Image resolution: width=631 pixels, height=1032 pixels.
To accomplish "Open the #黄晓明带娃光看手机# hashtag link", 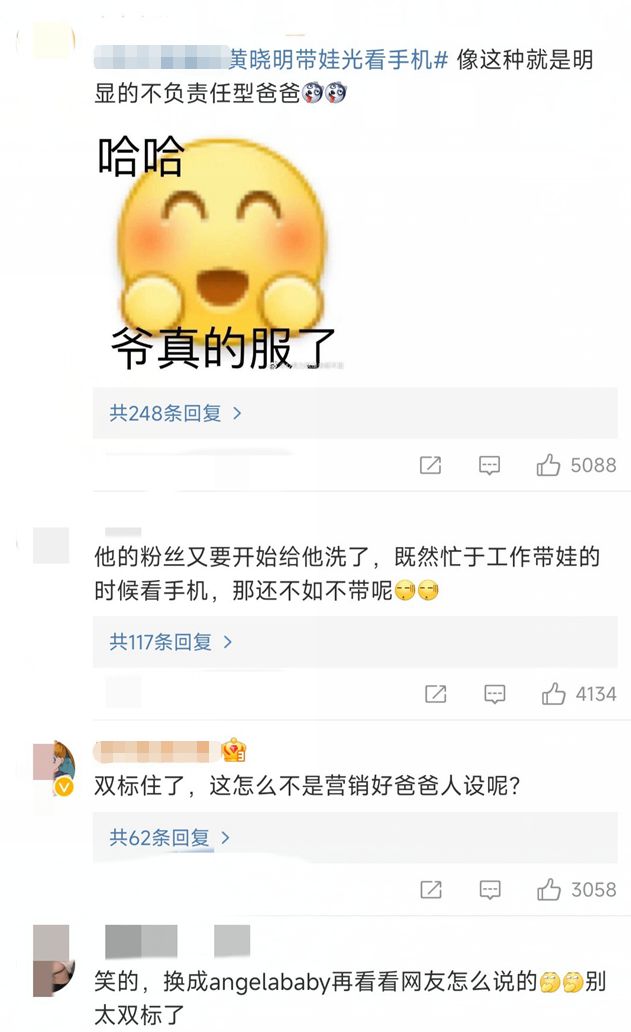I will coord(338,60).
